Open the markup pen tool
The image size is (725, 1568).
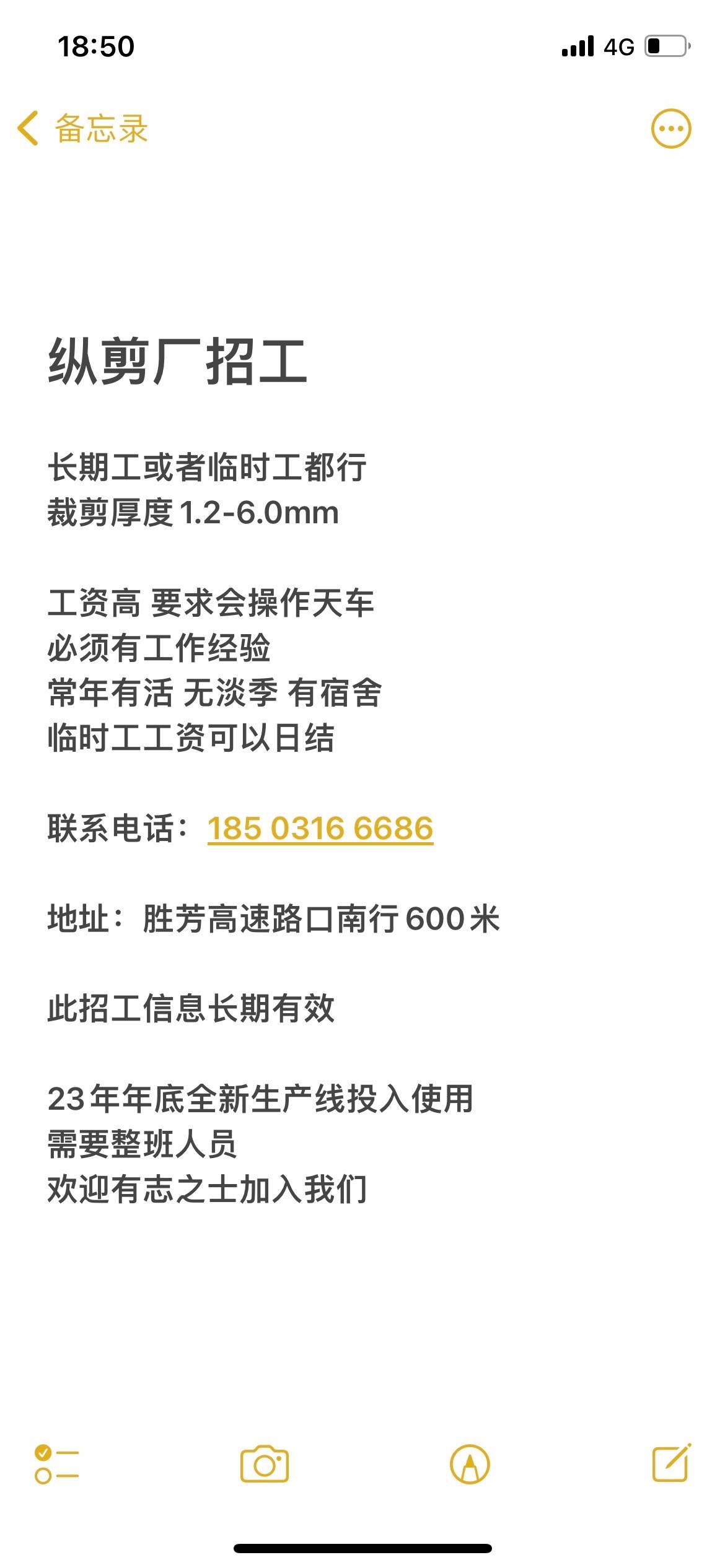pos(470,1465)
